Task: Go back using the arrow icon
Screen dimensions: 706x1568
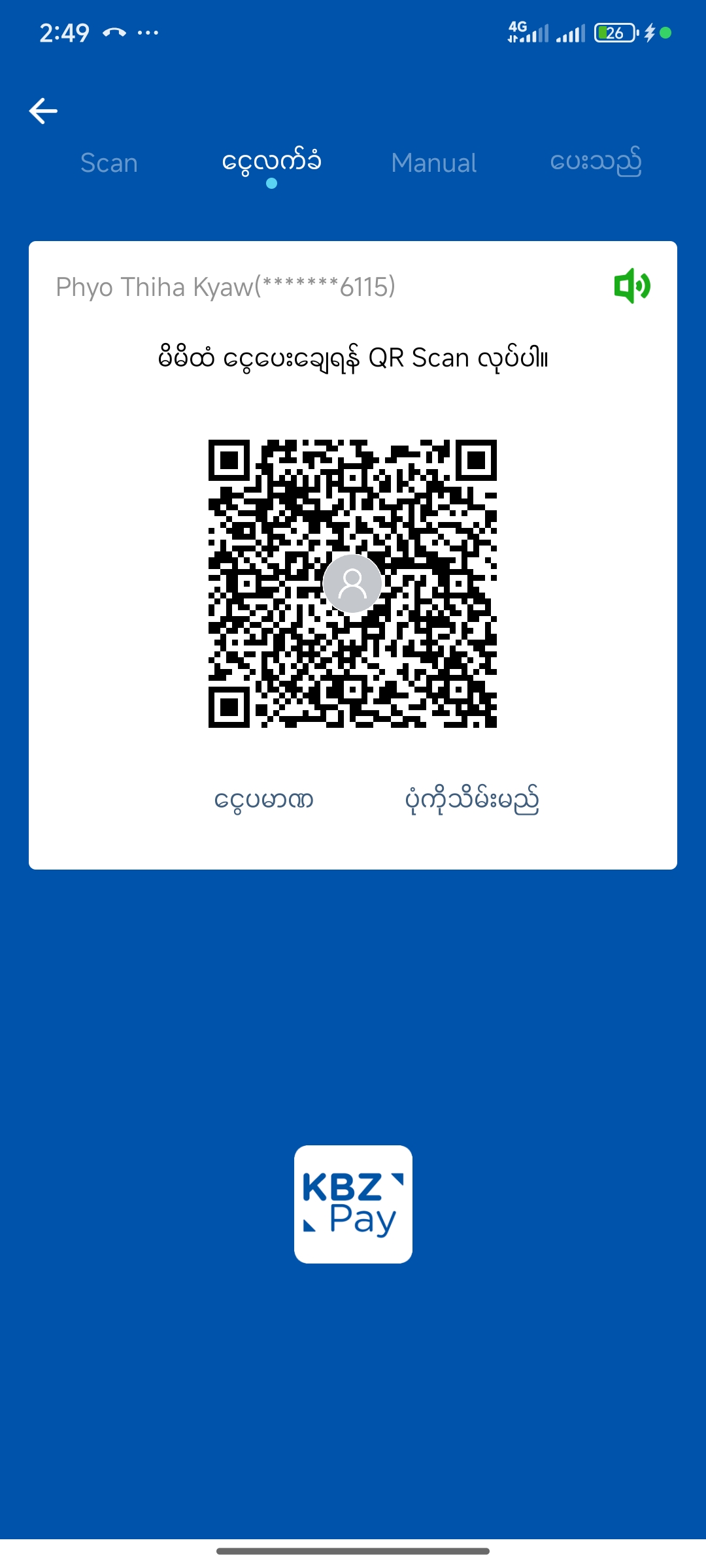Action: 43,111
